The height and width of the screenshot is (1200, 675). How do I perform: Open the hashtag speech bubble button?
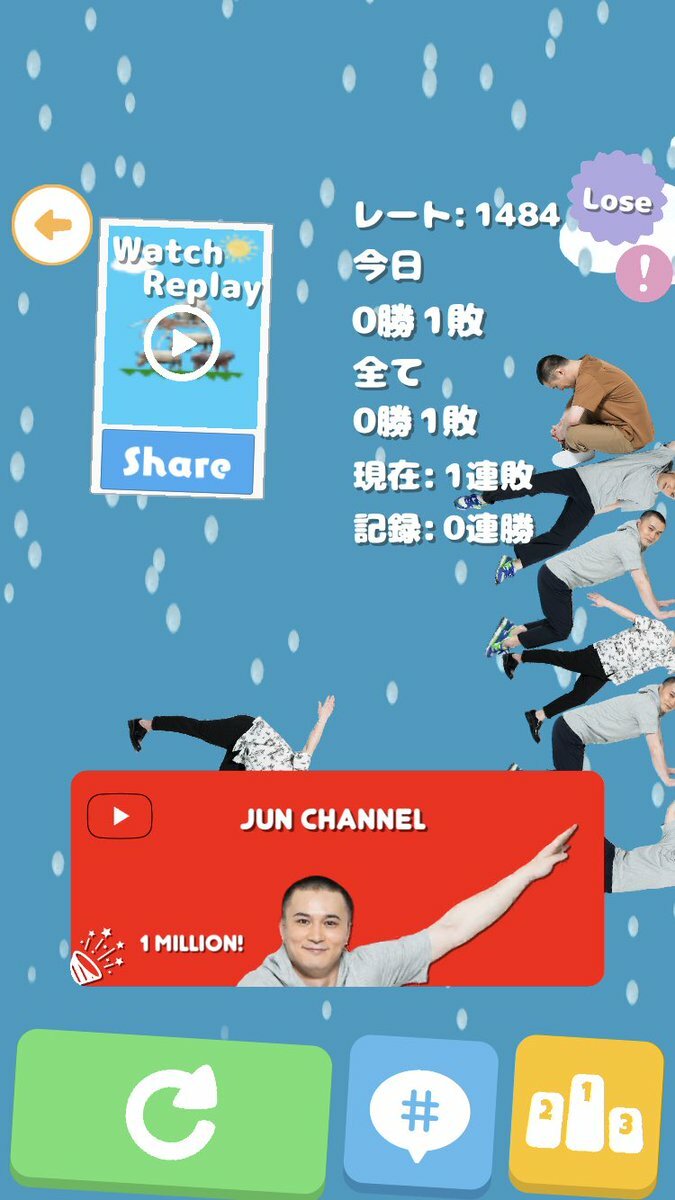(x=421, y=1113)
